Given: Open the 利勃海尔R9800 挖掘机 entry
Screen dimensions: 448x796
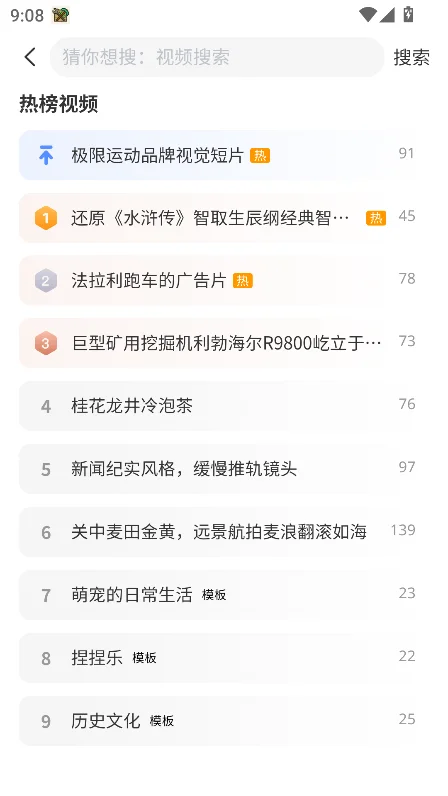Looking at the screenshot, I should (217, 343).
